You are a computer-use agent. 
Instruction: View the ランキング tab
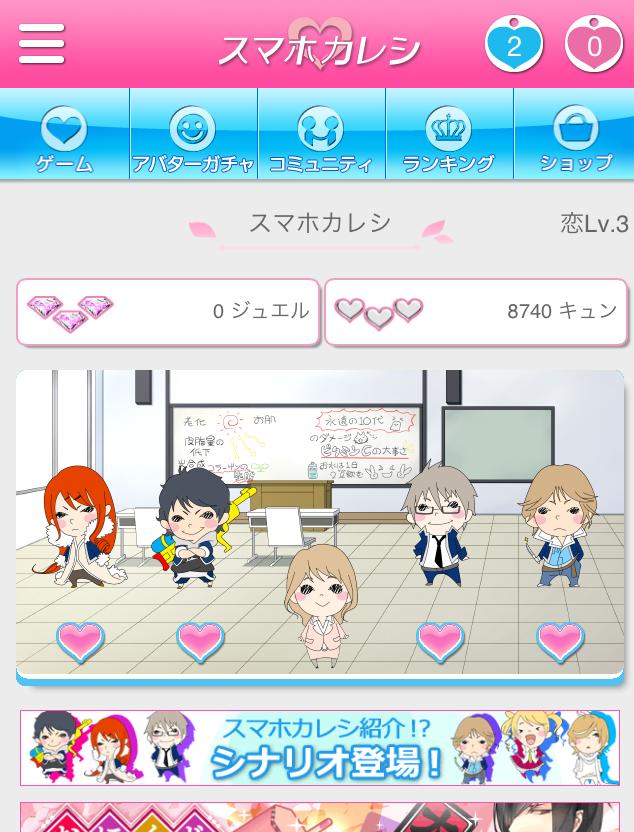(449, 135)
